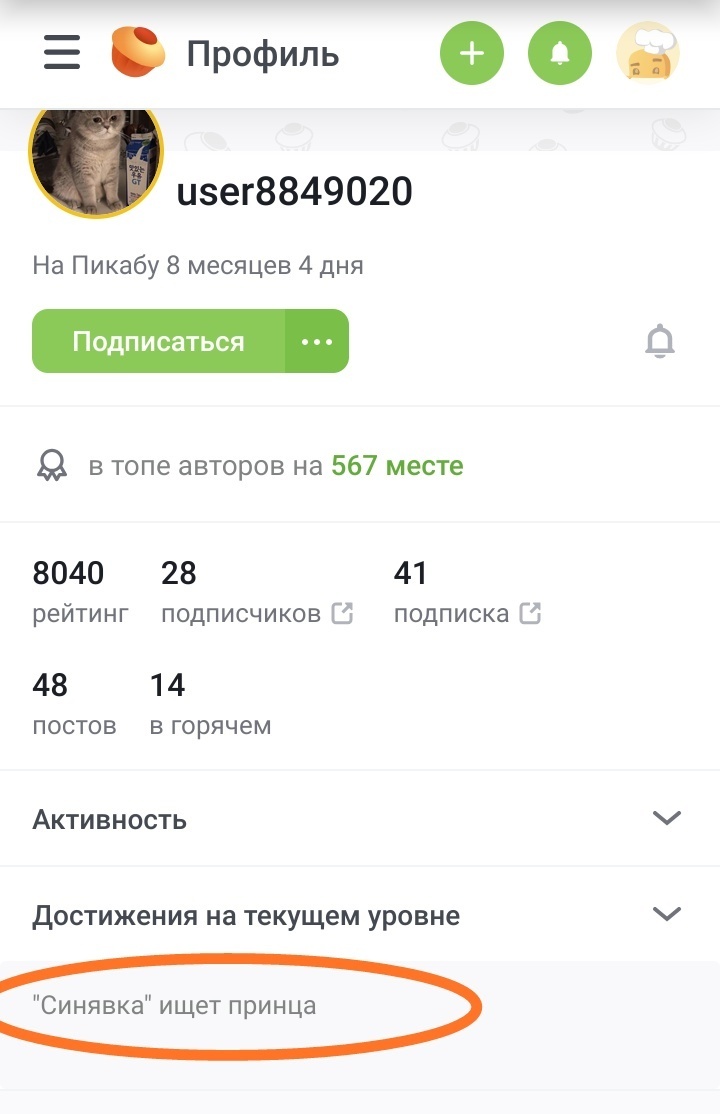720x1114 pixels.
Task: Go to the Pikabu home logo
Action: point(138,52)
